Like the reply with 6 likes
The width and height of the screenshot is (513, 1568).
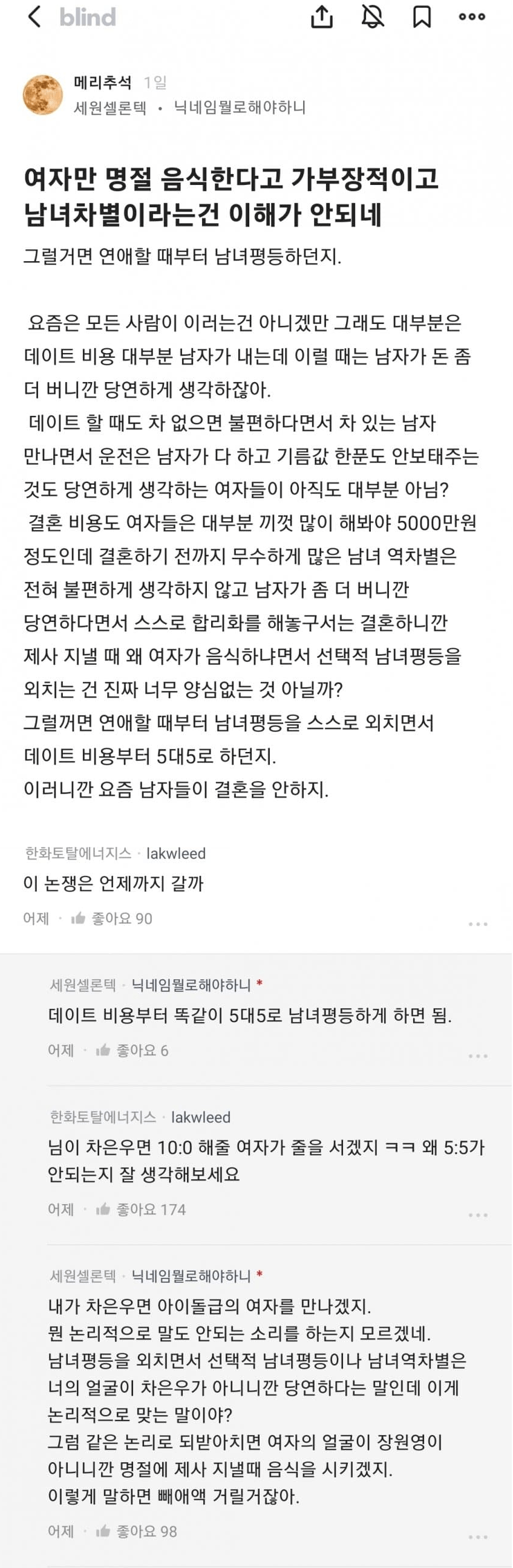[x=103, y=1050]
